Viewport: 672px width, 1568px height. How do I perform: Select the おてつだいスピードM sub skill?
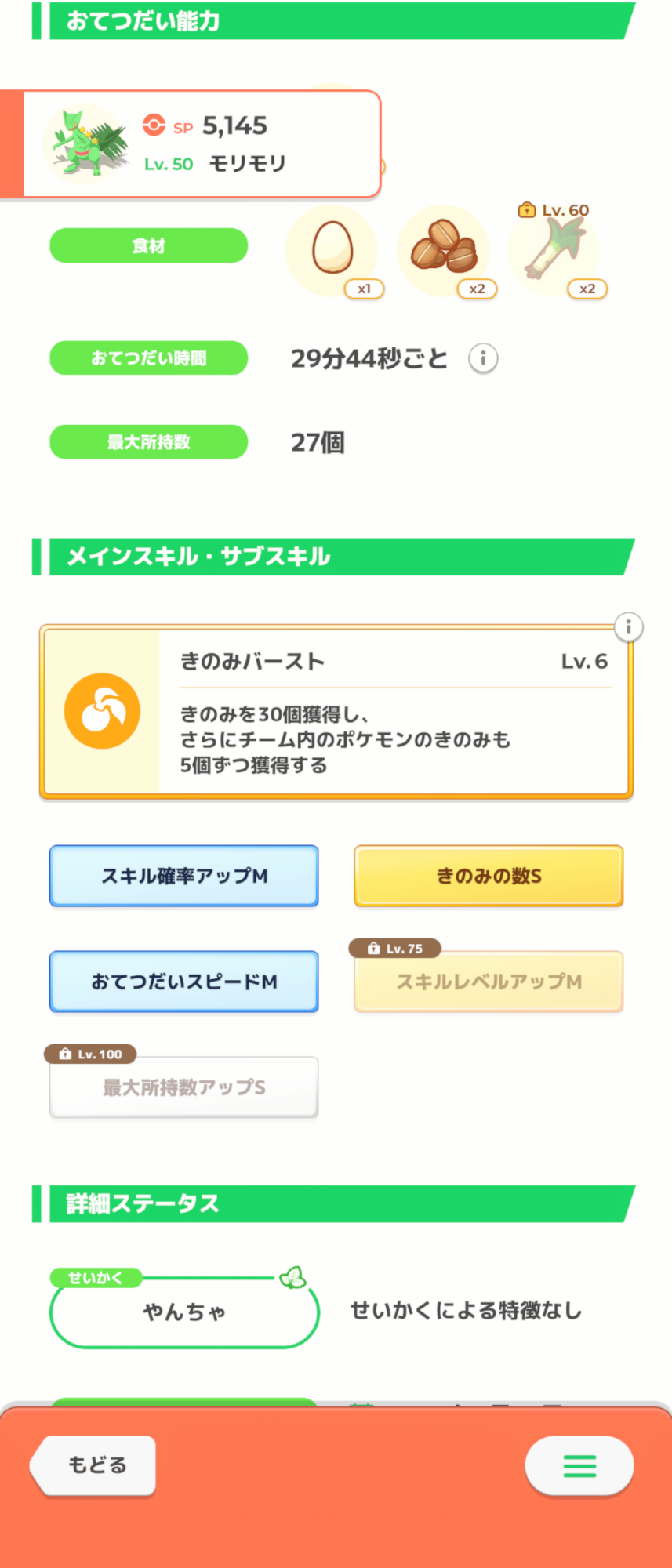coord(184,982)
